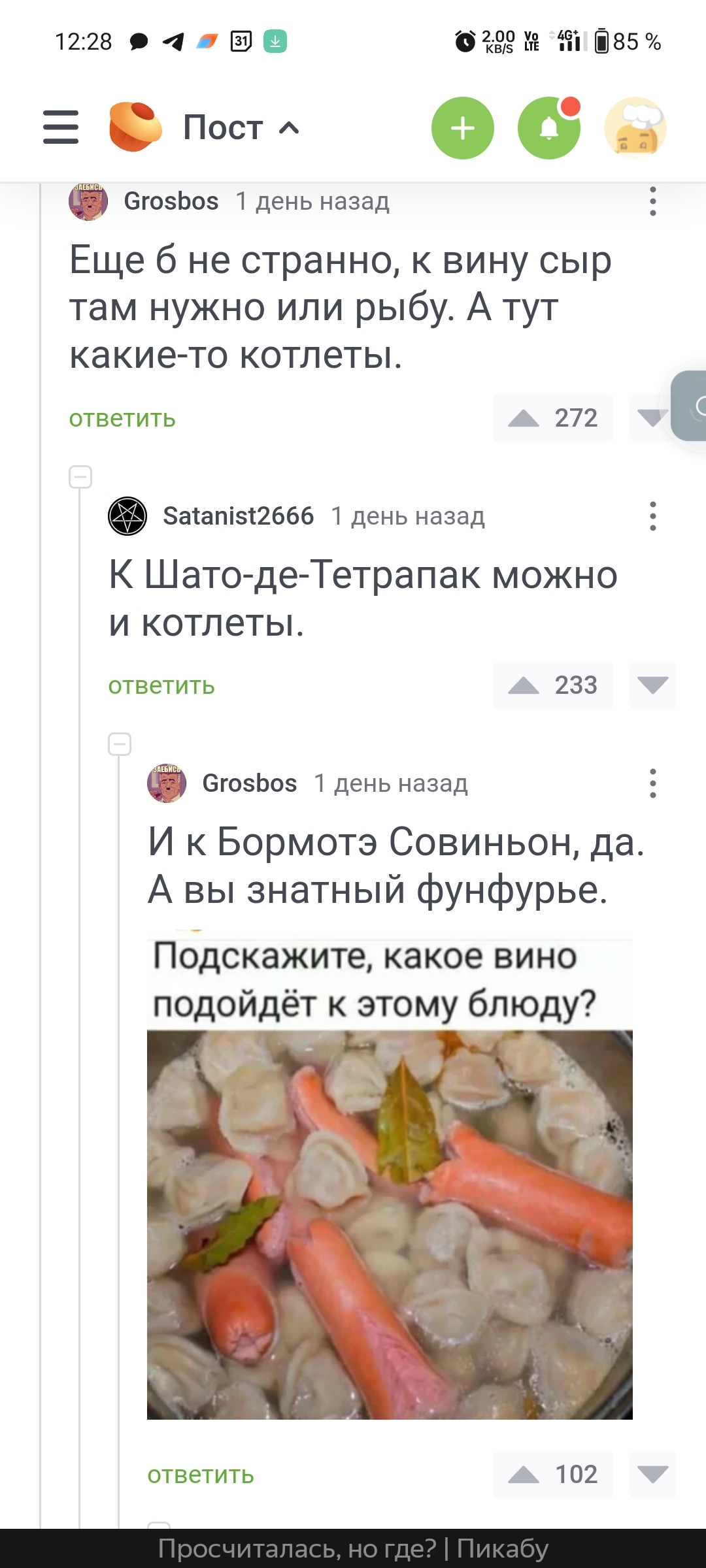Expand the Пост dropdown title
706x1568 pixels.
[241, 127]
